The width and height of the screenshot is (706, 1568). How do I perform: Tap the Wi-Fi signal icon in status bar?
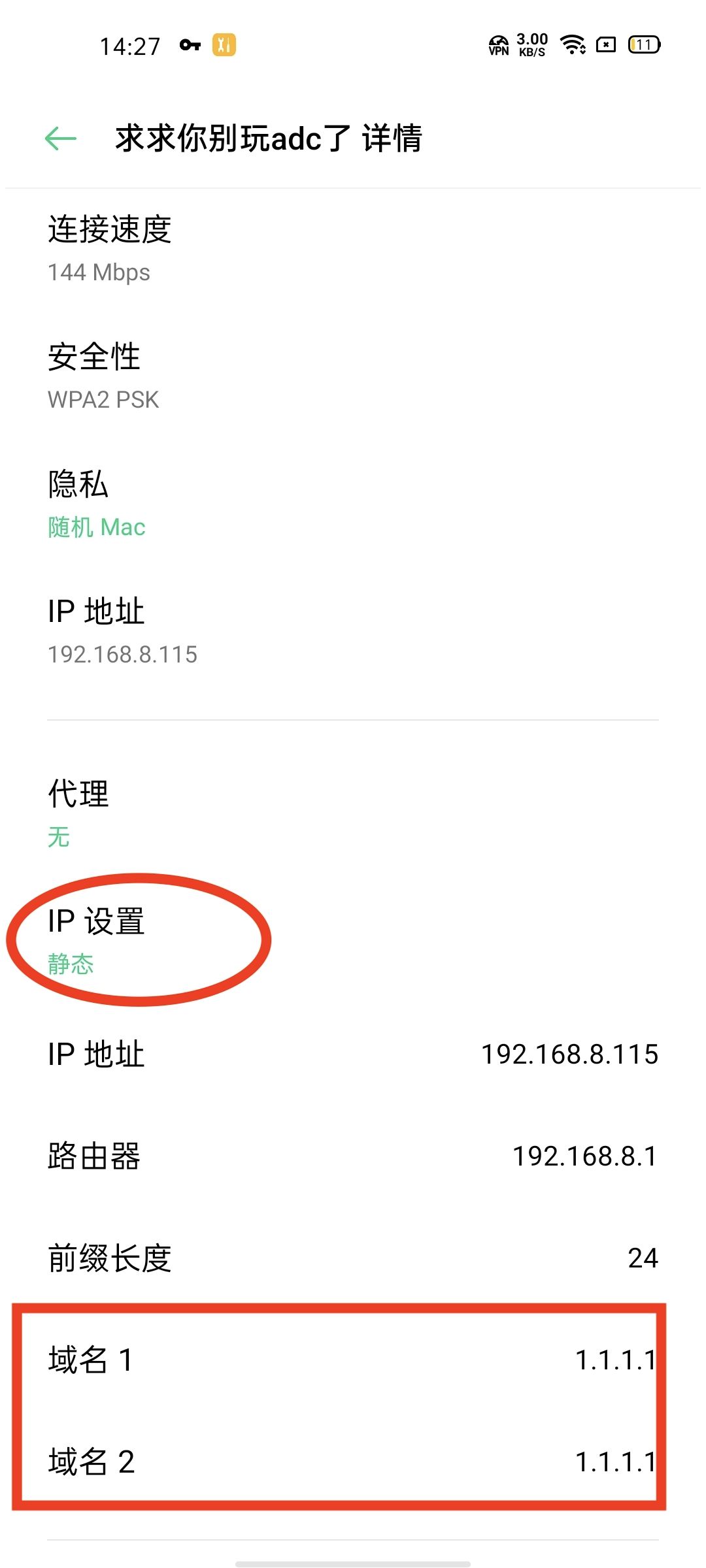571,44
